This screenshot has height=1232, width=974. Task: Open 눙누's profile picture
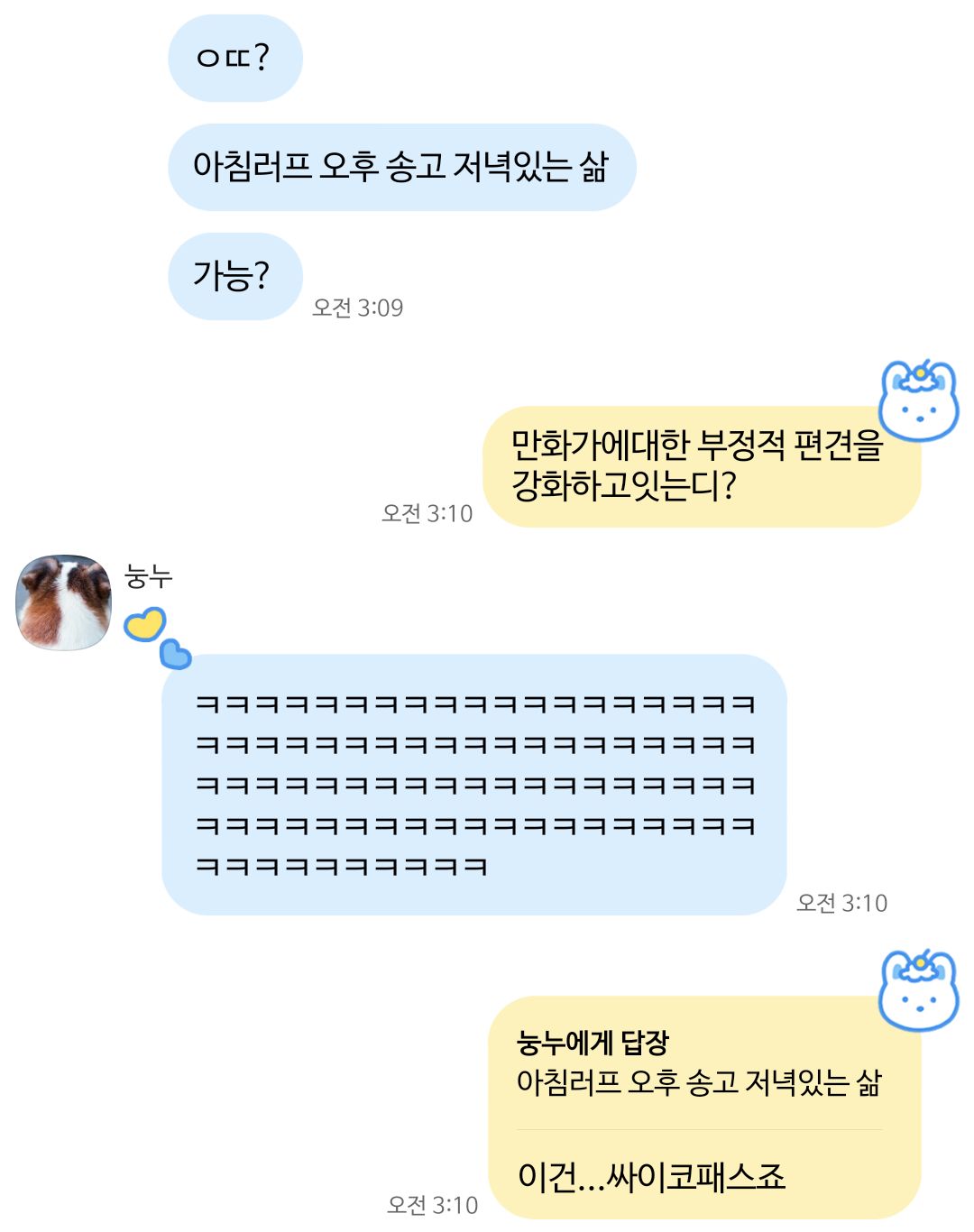point(63,602)
